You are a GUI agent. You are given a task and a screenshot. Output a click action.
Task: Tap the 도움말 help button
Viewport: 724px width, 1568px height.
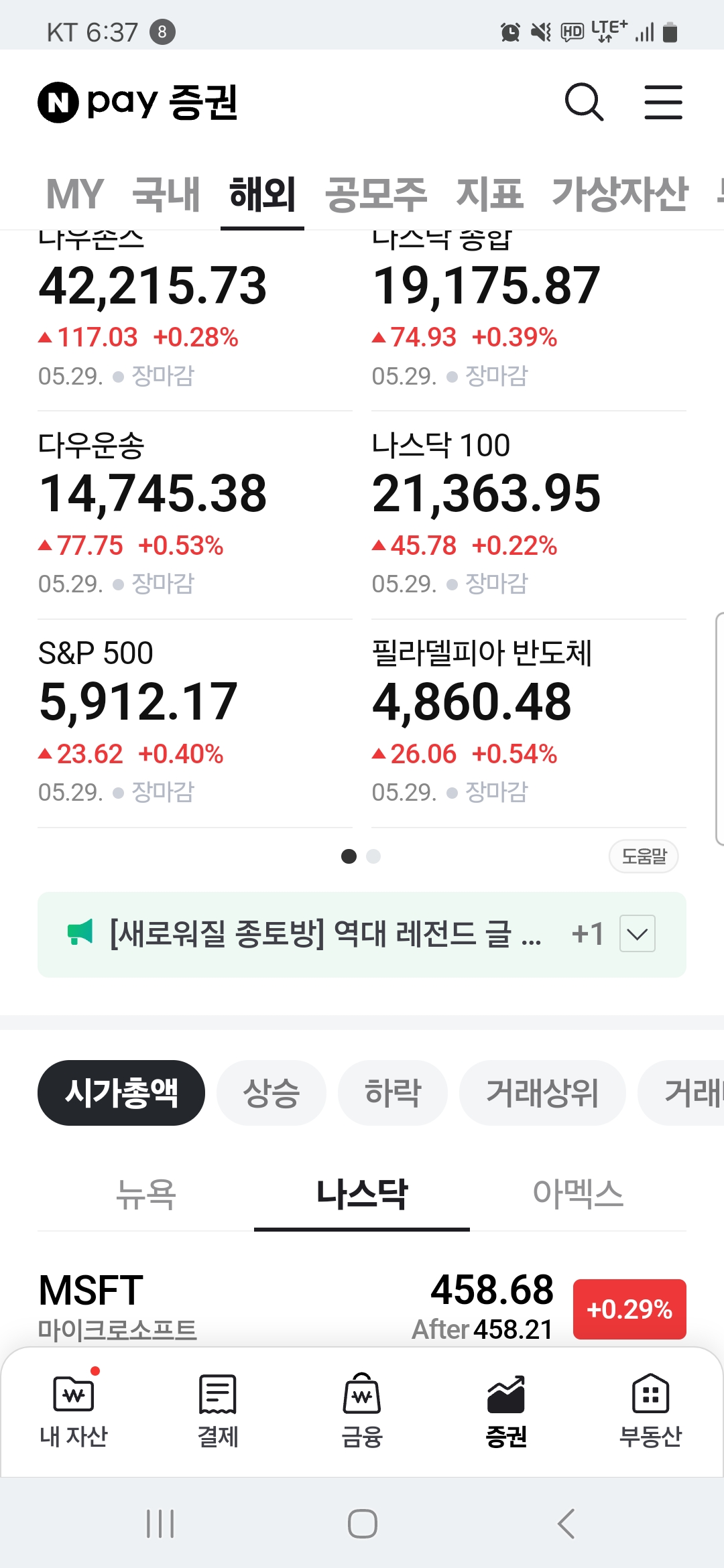644,856
